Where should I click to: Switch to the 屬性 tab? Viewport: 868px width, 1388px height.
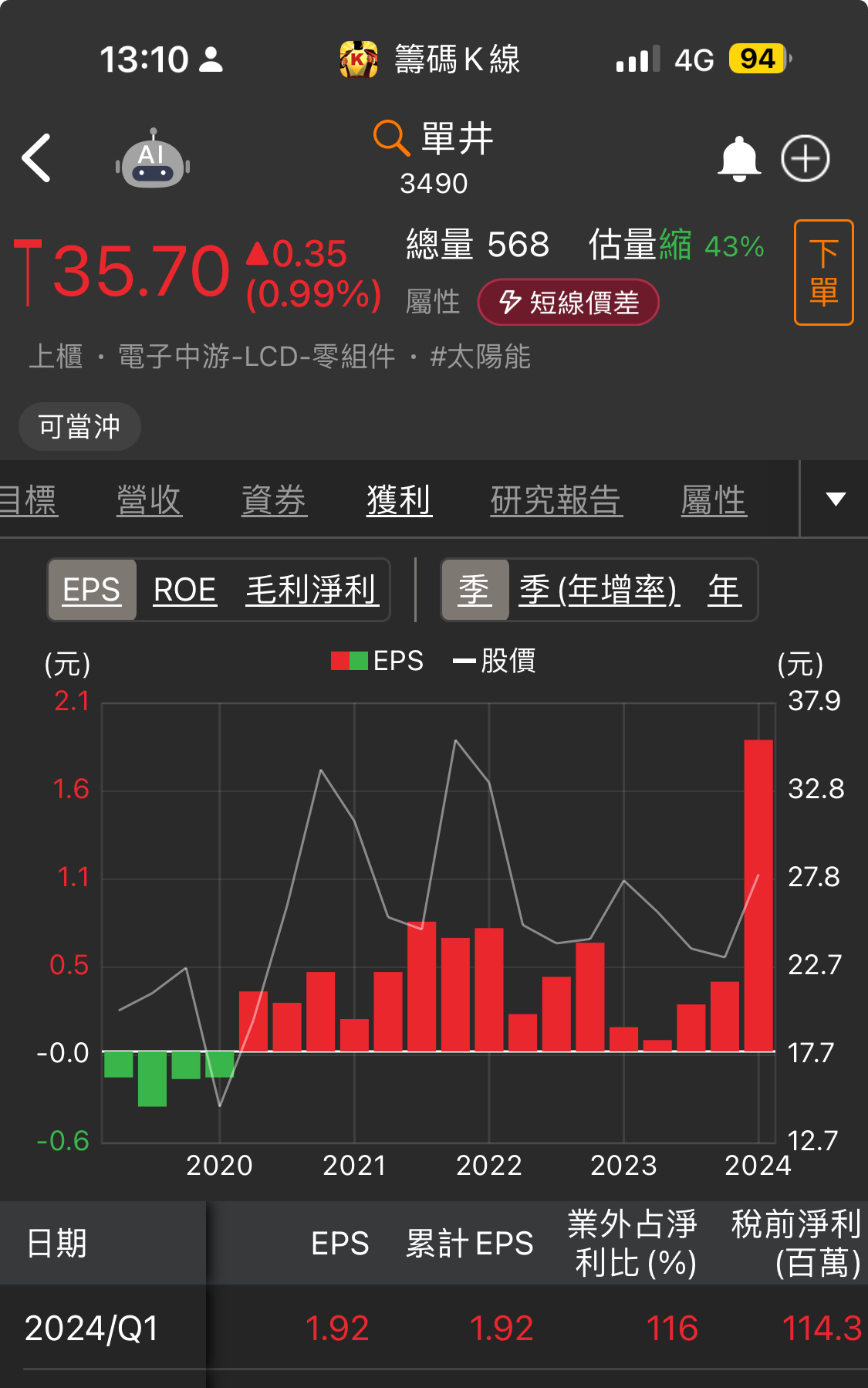pos(714,500)
